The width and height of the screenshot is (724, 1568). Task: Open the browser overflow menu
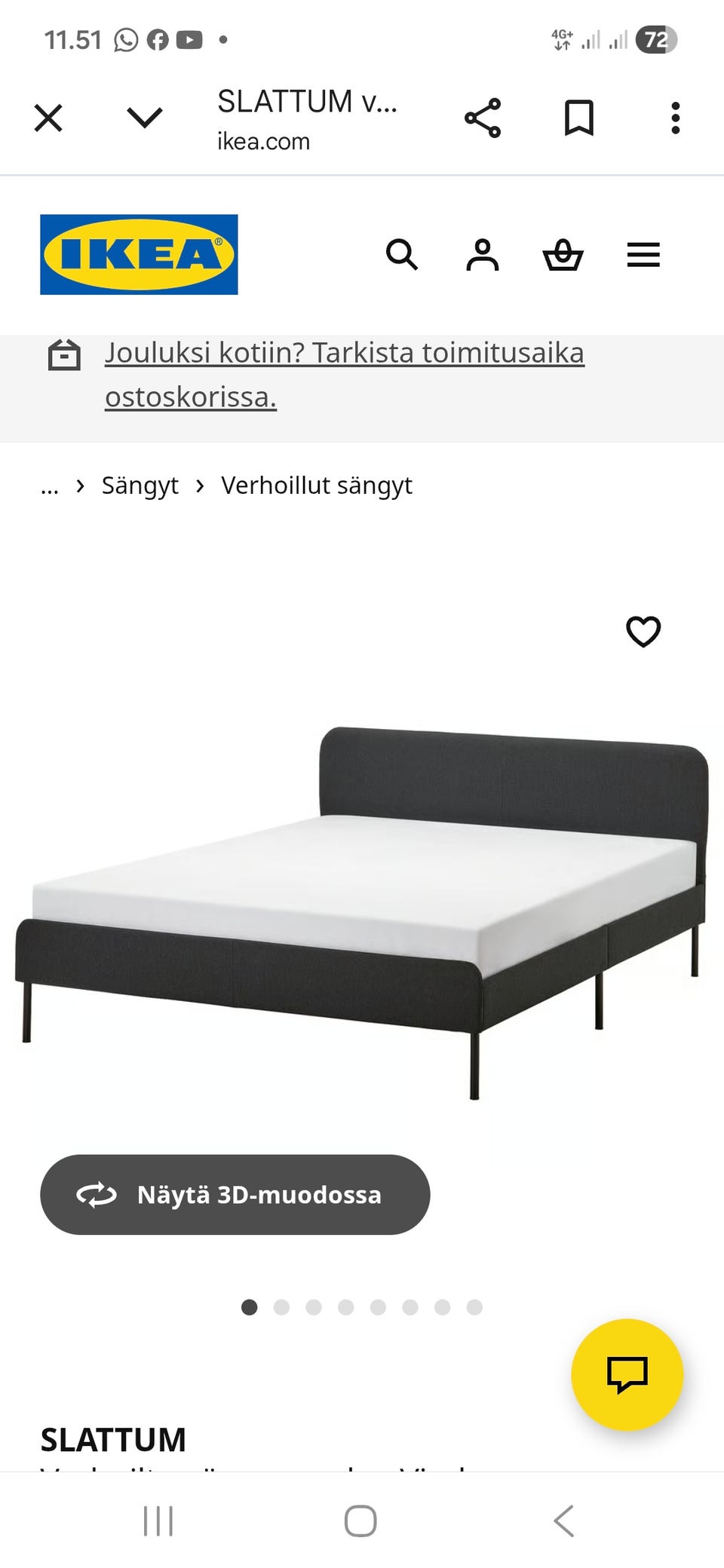coord(676,118)
